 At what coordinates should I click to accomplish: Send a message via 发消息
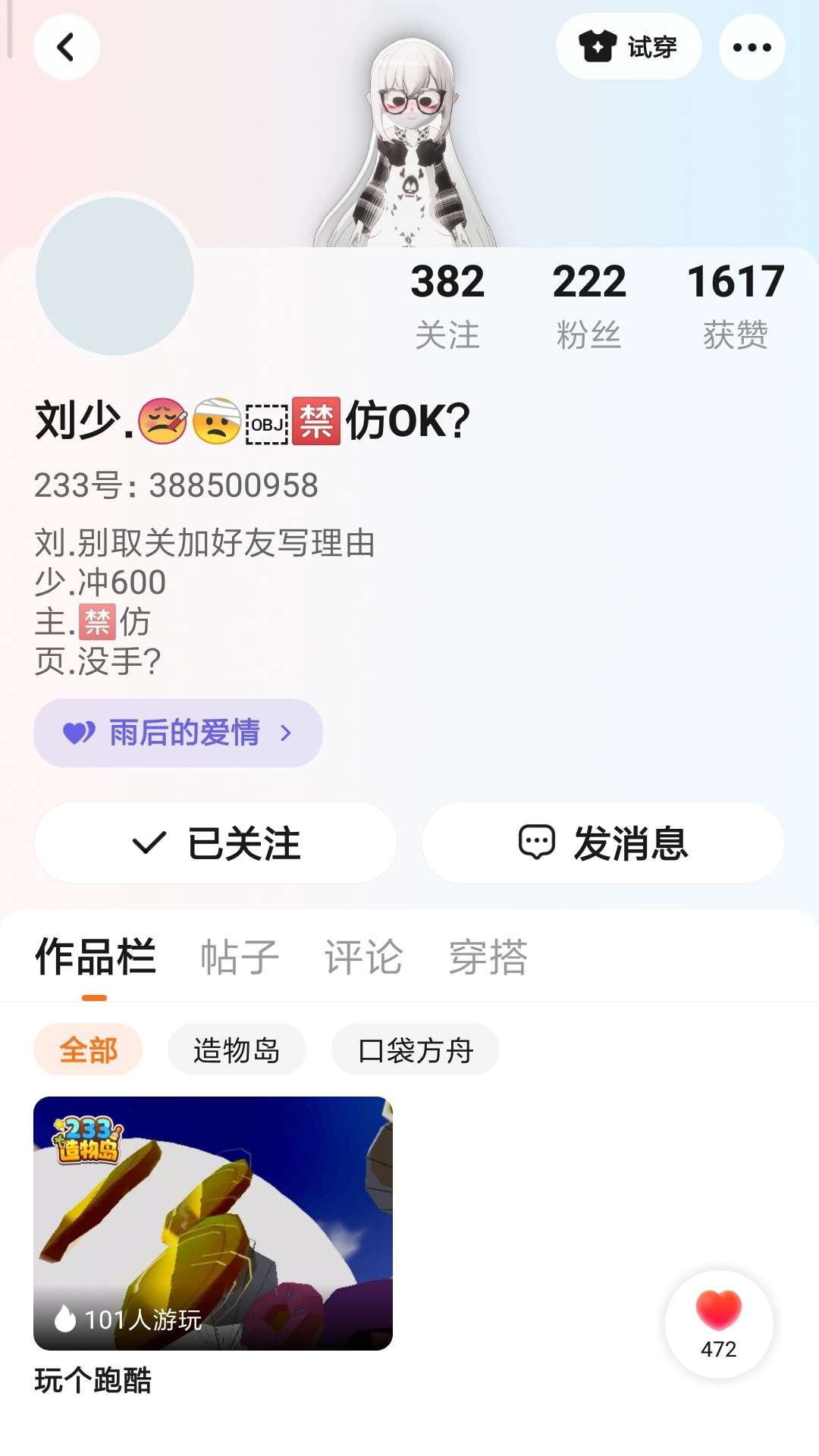tap(603, 843)
